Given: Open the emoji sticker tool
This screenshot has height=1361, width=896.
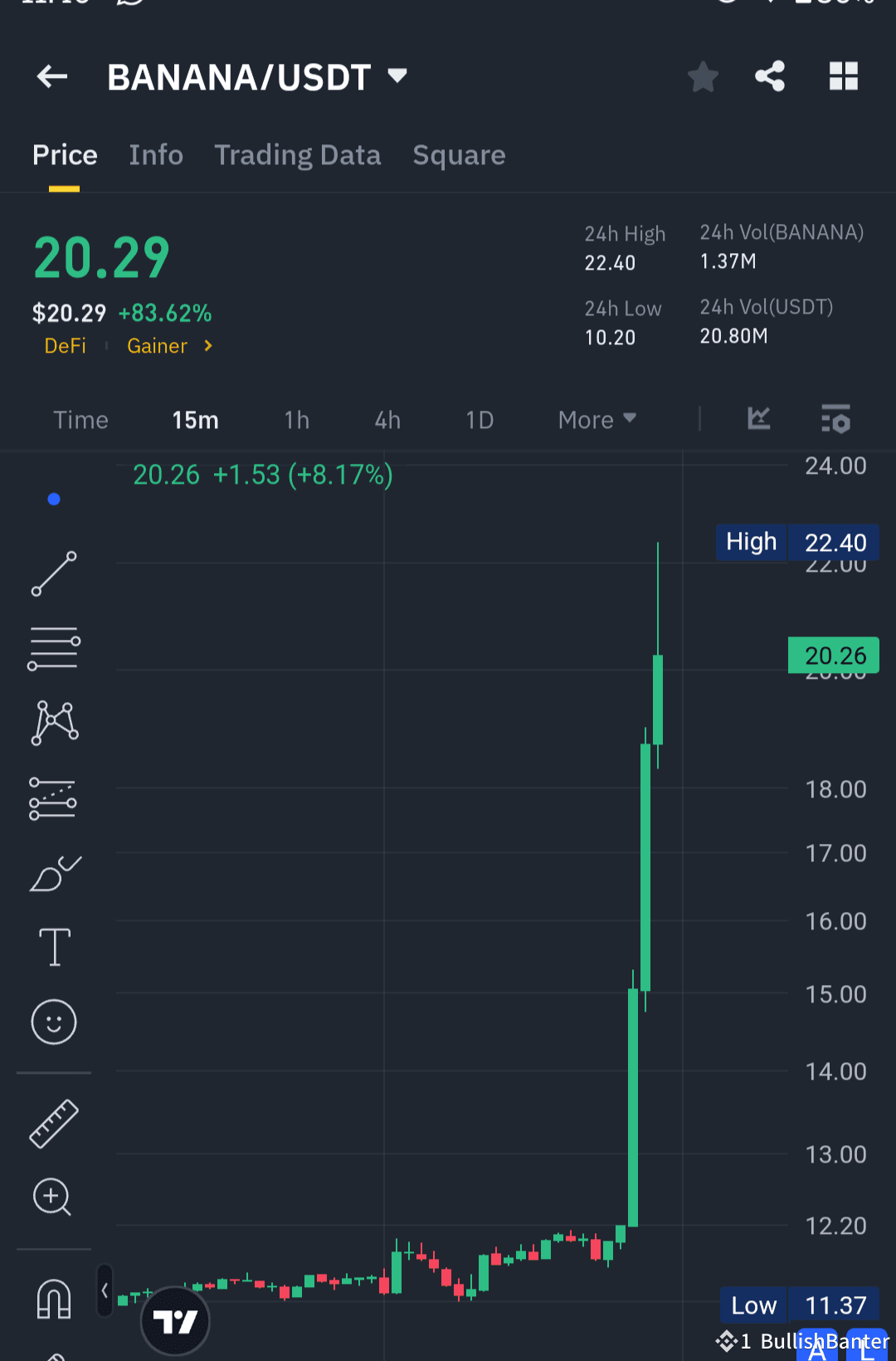Looking at the screenshot, I should [54, 1022].
